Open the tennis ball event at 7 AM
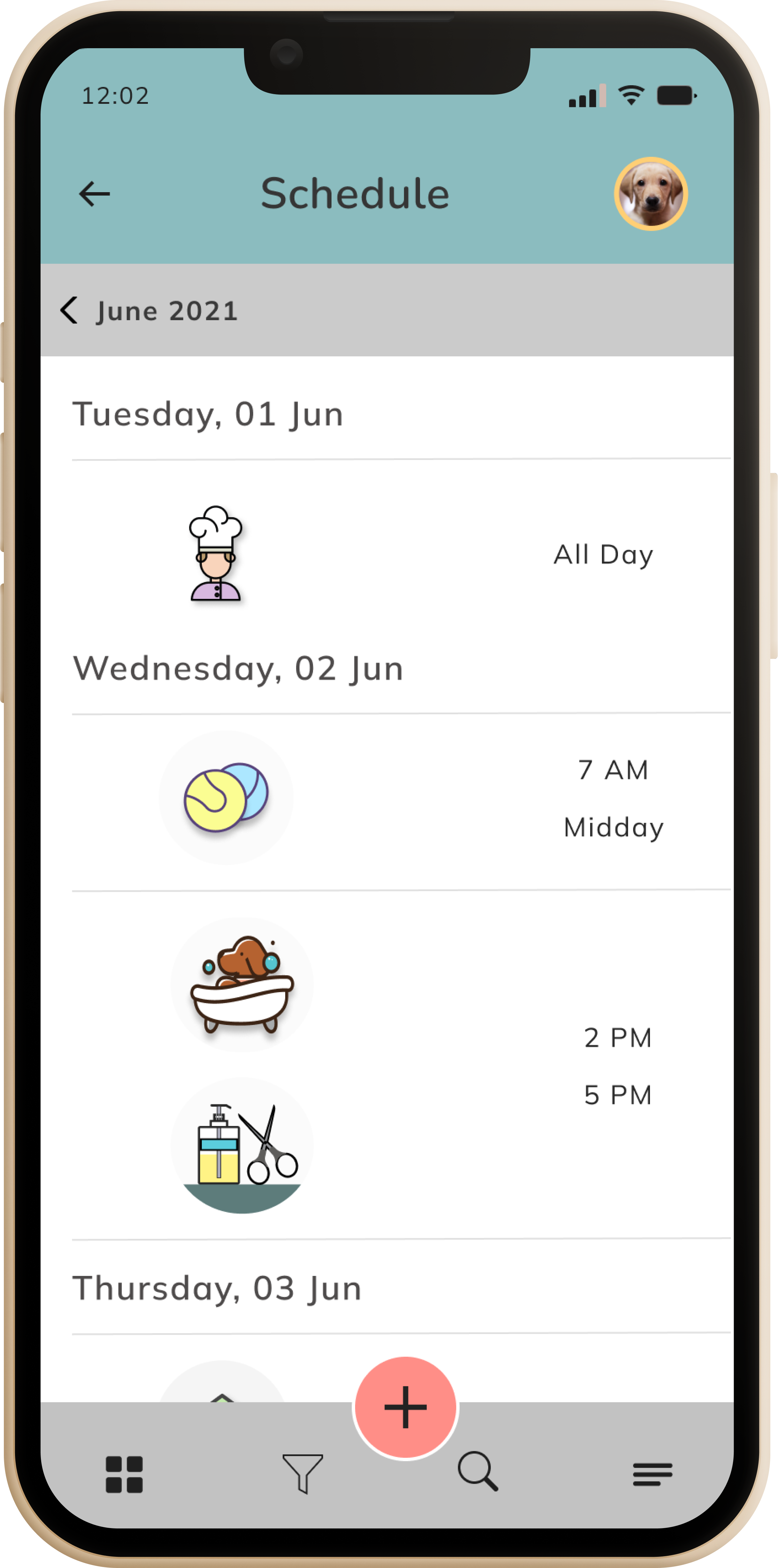Screen dimensions: 778x1568 226,797
